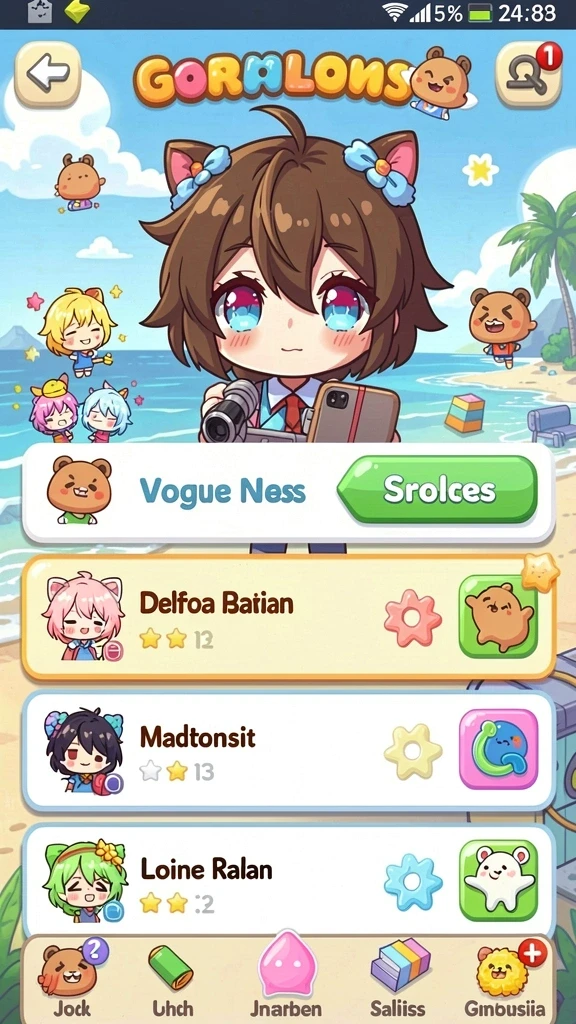Open the search icon with red badge
The width and height of the screenshot is (576, 1024).
pos(528,74)
